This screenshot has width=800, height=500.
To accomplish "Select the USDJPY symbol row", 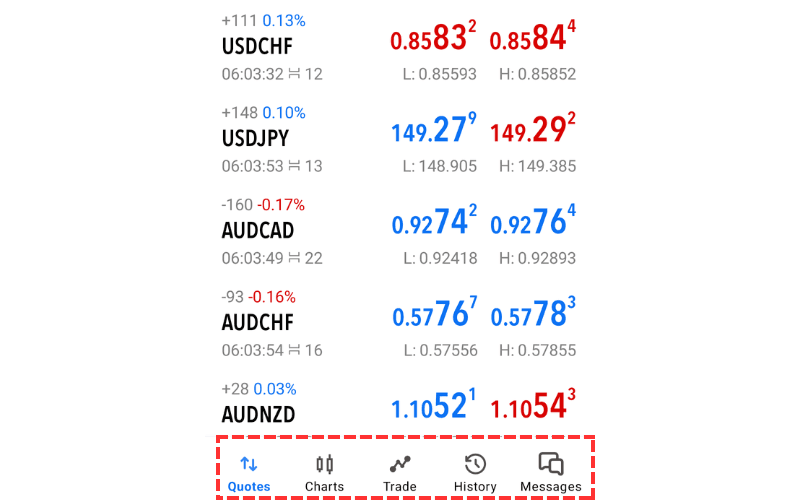I will 258,138.
